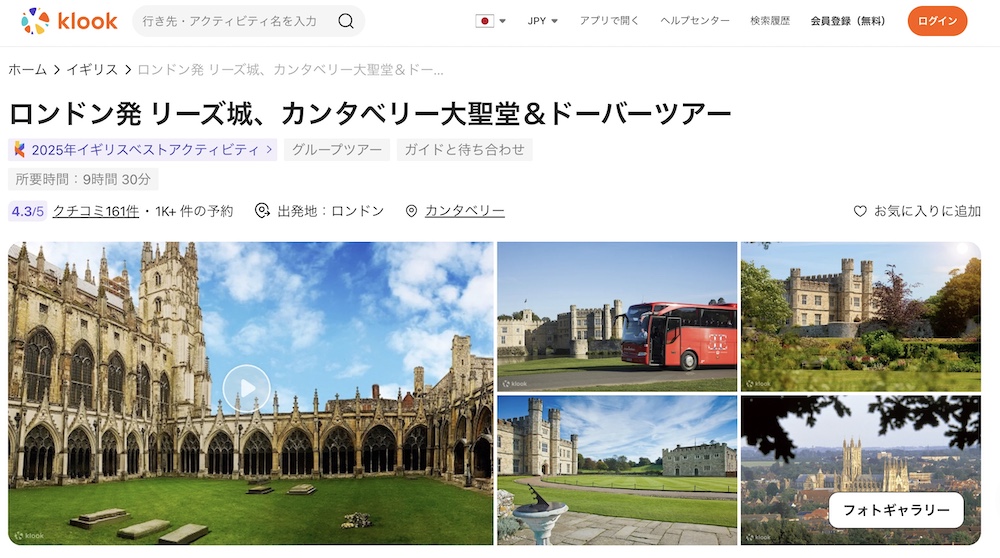The height and width of the screenshot is (558, 1000).
Task: Go to ホーム breadcrumb
Action: [28, 70]
